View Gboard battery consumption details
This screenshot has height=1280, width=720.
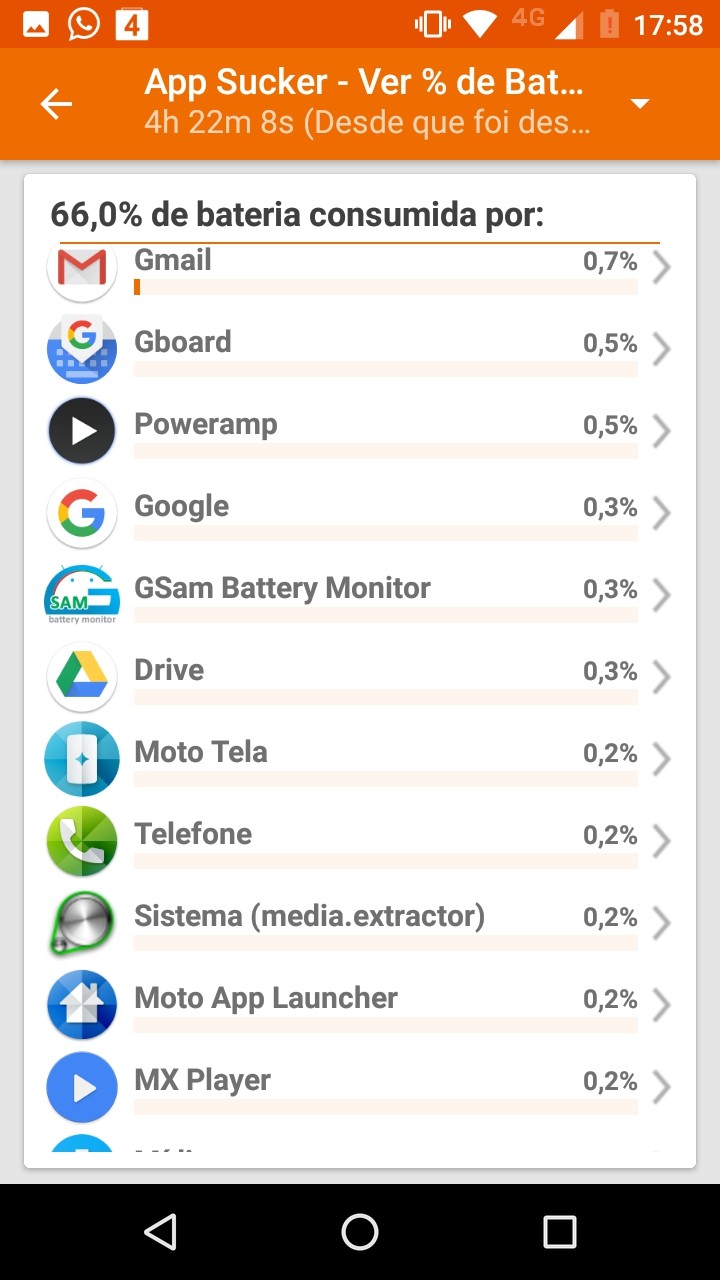tap(360, 349)
